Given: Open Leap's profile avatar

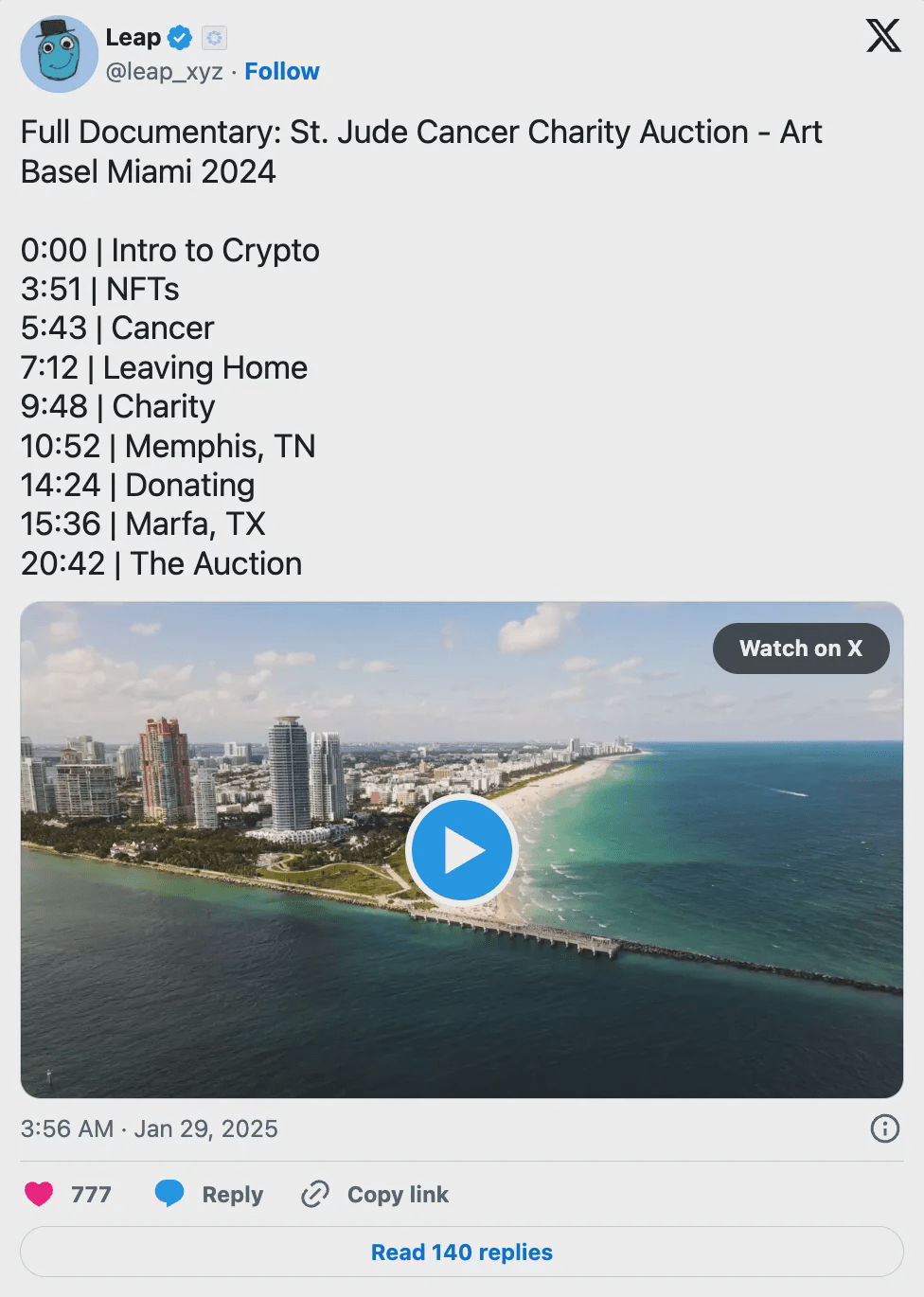Looking at the screenshot, I should click(59, 54).
